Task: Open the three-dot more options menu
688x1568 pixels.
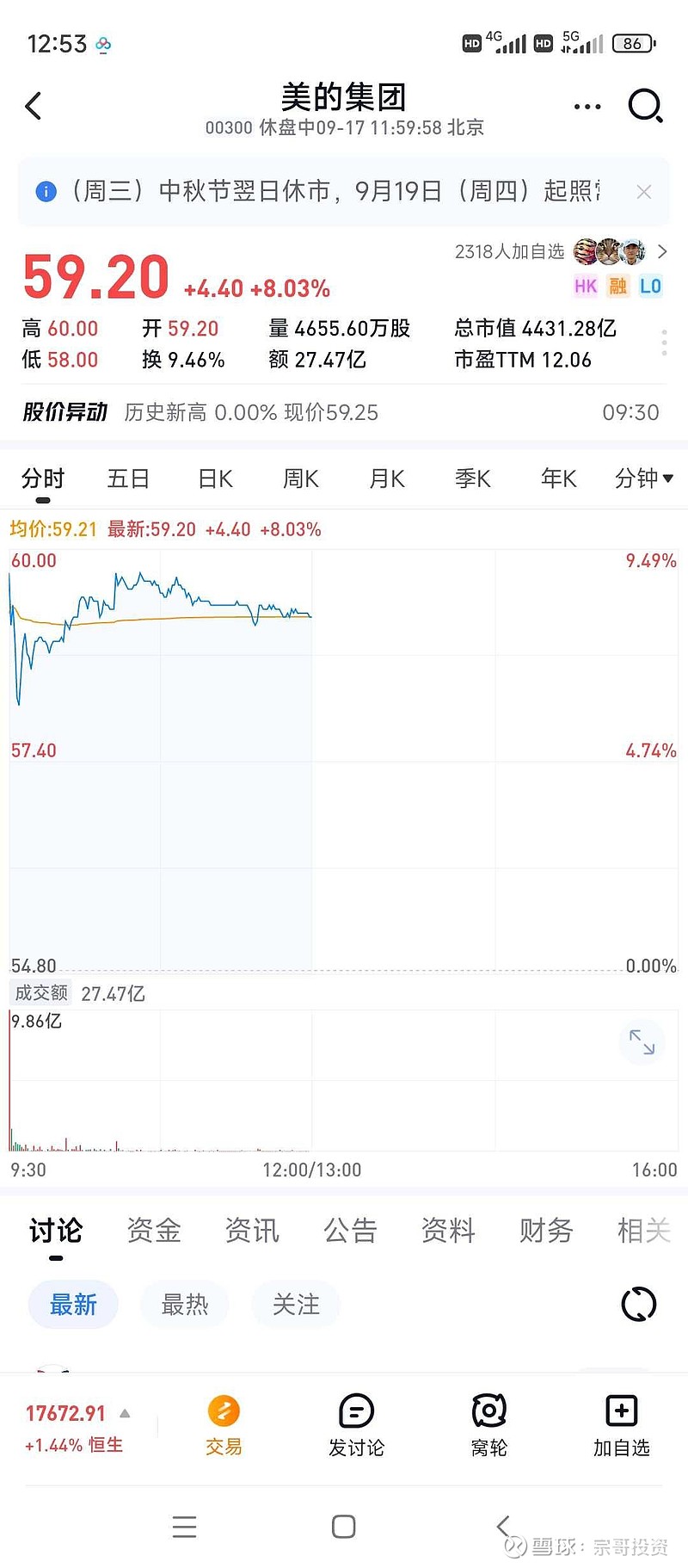Action: coord(587,107)
